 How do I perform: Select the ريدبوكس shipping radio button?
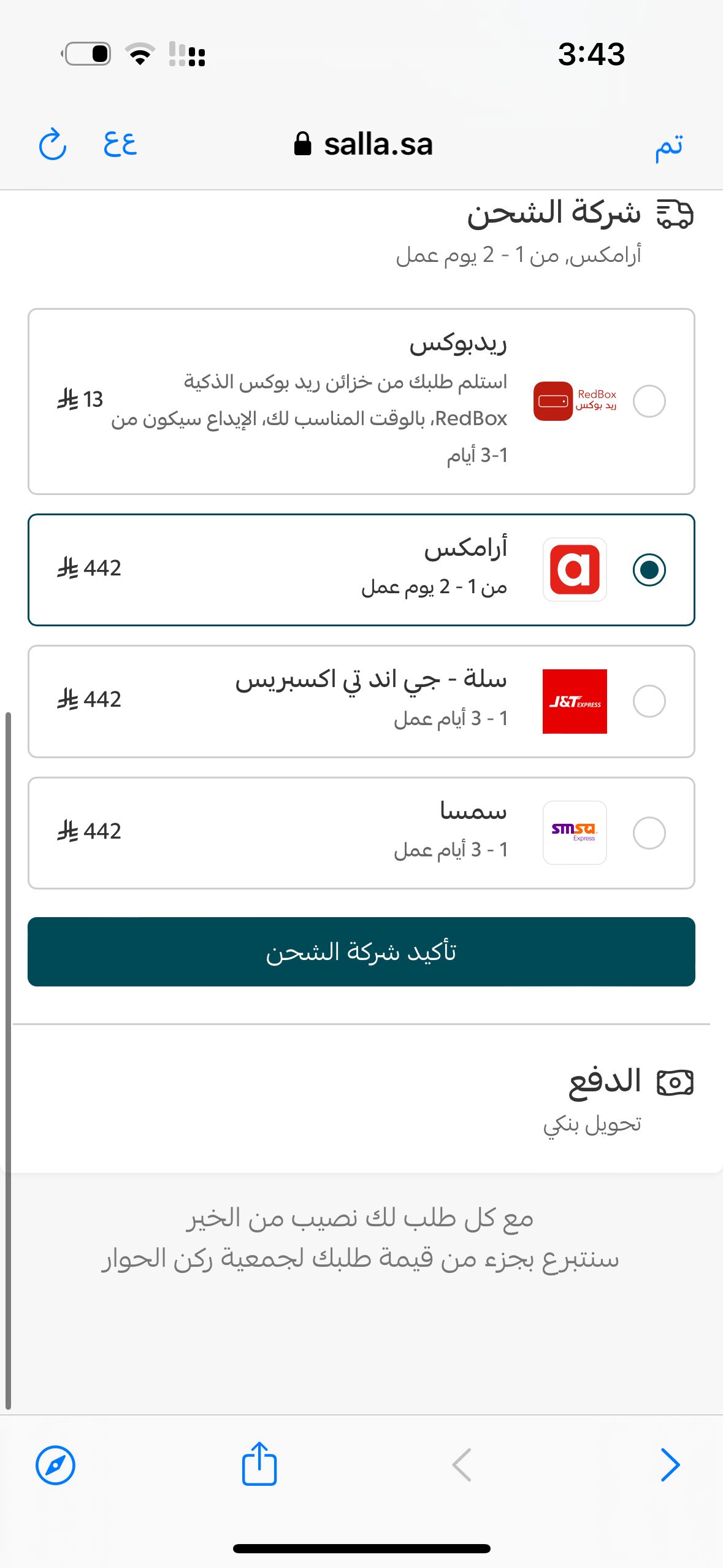[650, 401]
